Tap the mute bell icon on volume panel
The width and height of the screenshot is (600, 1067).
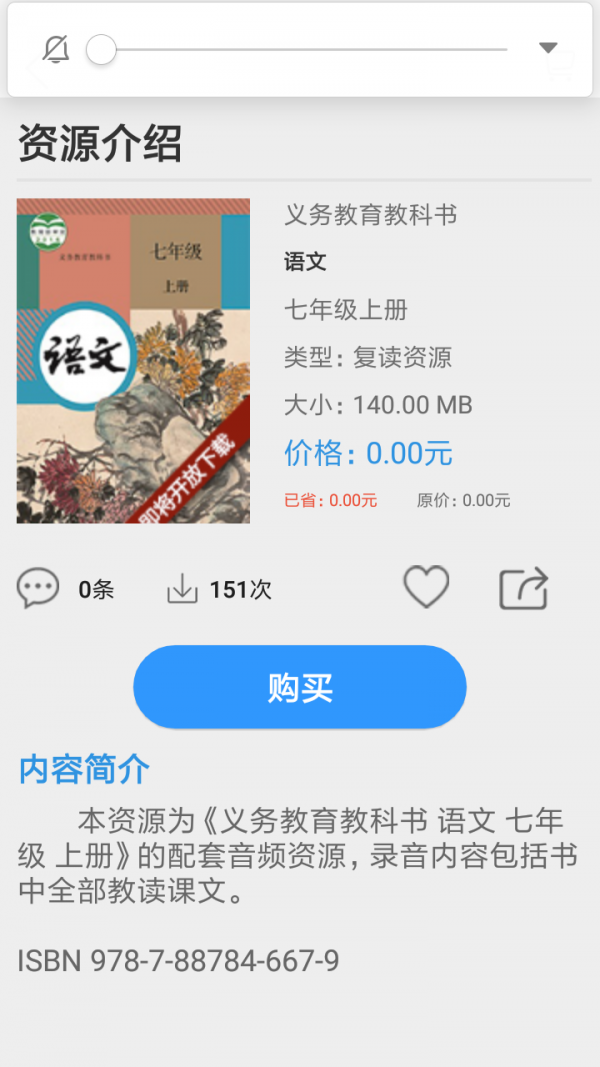coord(57,49)
